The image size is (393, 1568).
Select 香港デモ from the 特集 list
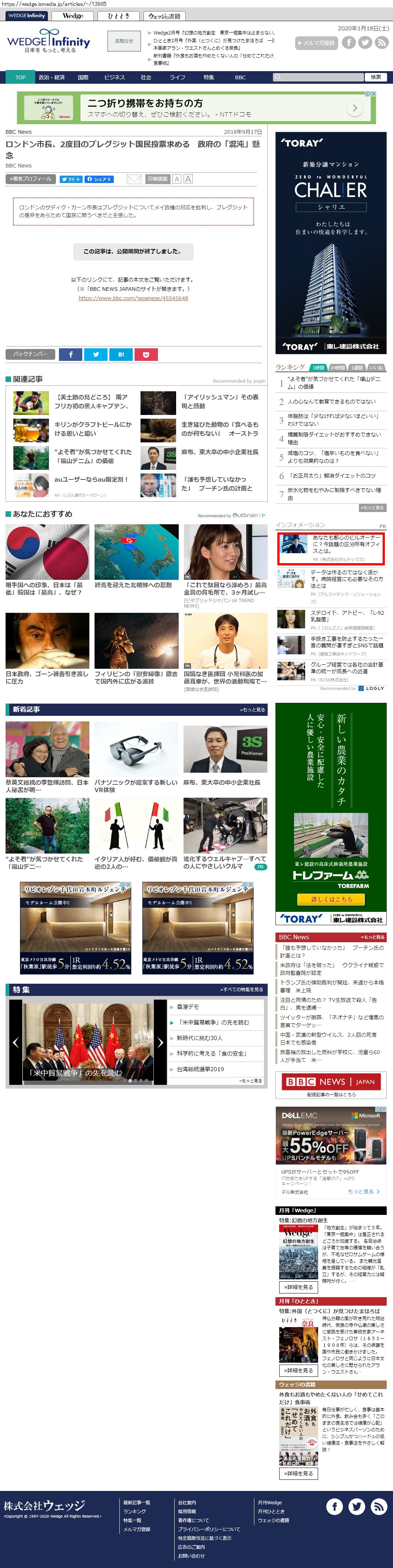(188, 1007)
